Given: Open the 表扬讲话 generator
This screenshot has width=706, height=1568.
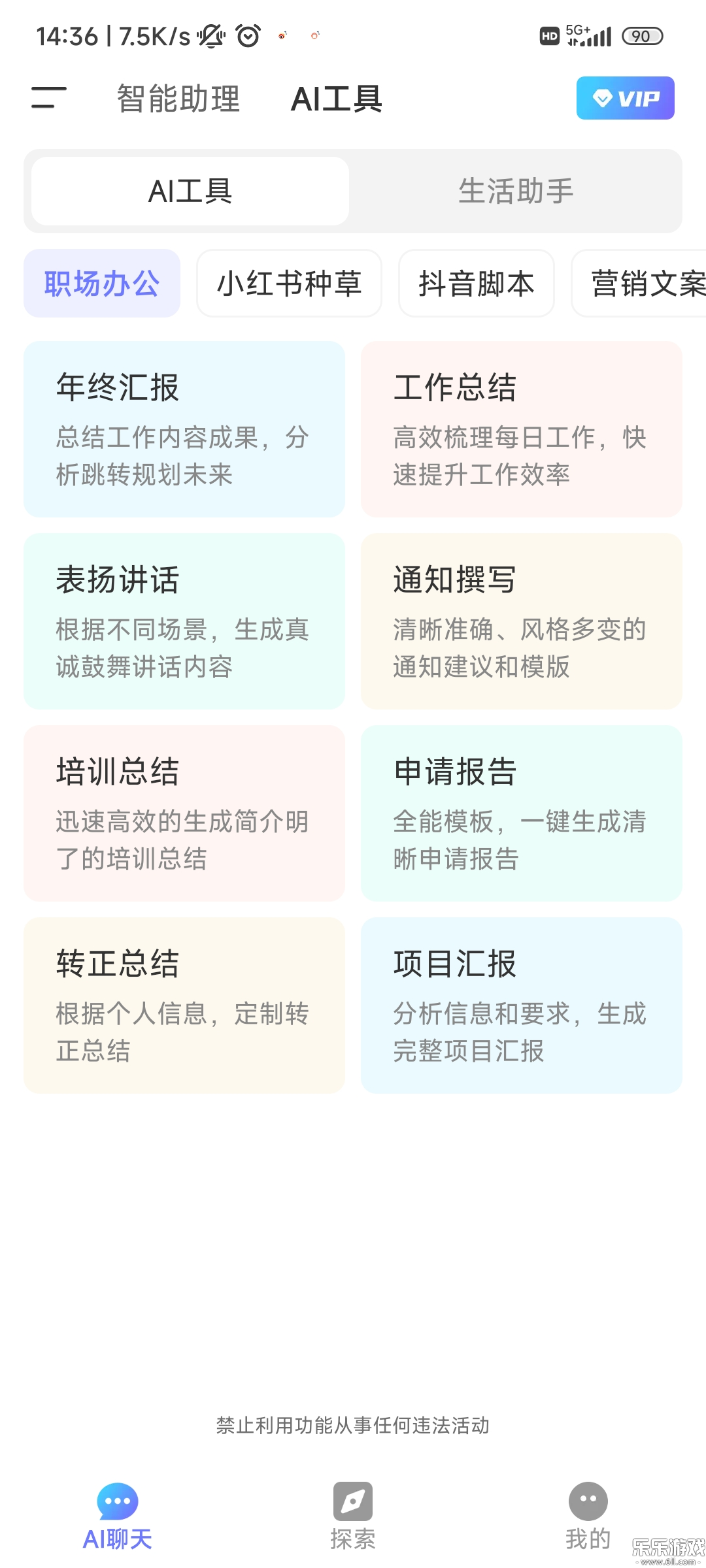Looking at the screenshot, I should point(184,621).
